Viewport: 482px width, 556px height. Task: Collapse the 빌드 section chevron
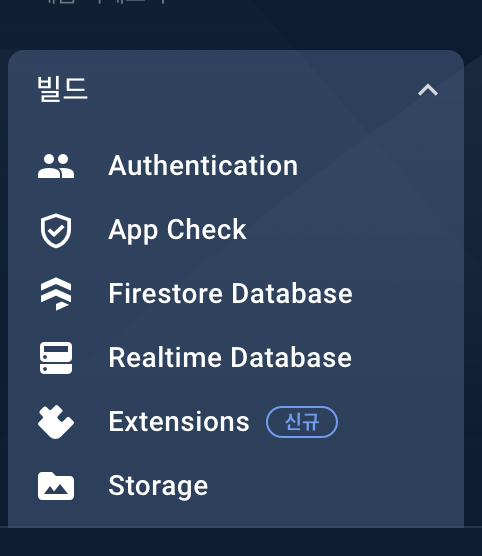tap(428, 90)
